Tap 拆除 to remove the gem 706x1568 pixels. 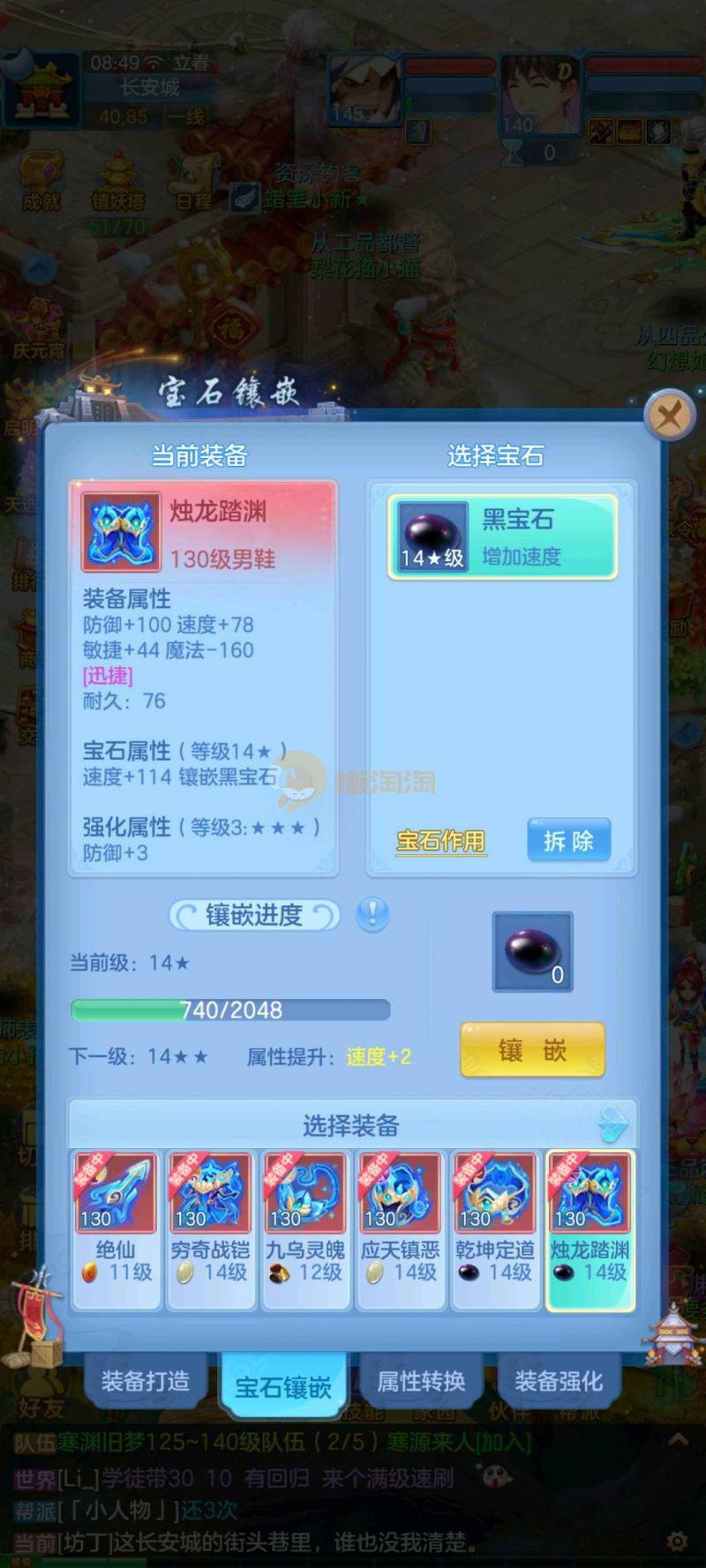click(x=568, y=841)
